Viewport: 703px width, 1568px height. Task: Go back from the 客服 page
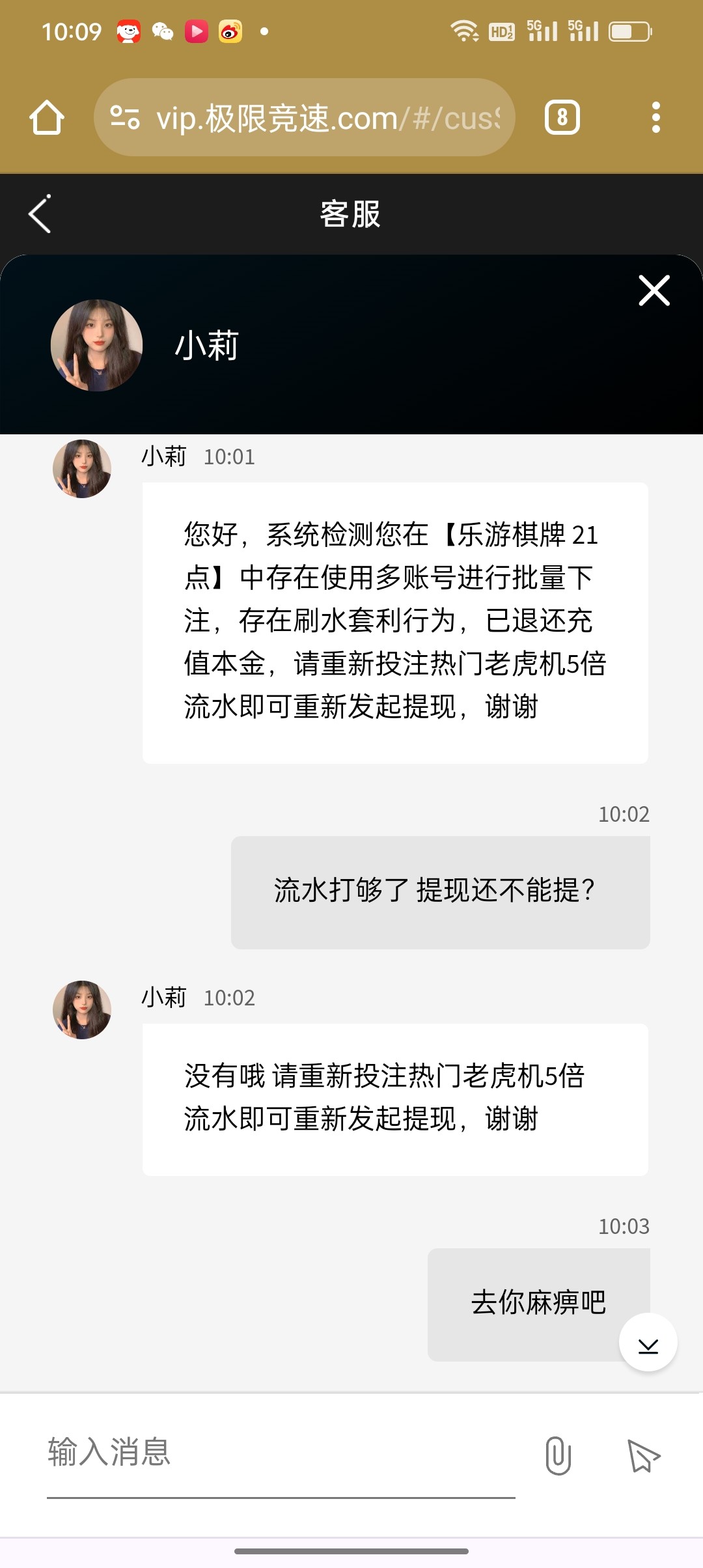click(x=40, y=214)
